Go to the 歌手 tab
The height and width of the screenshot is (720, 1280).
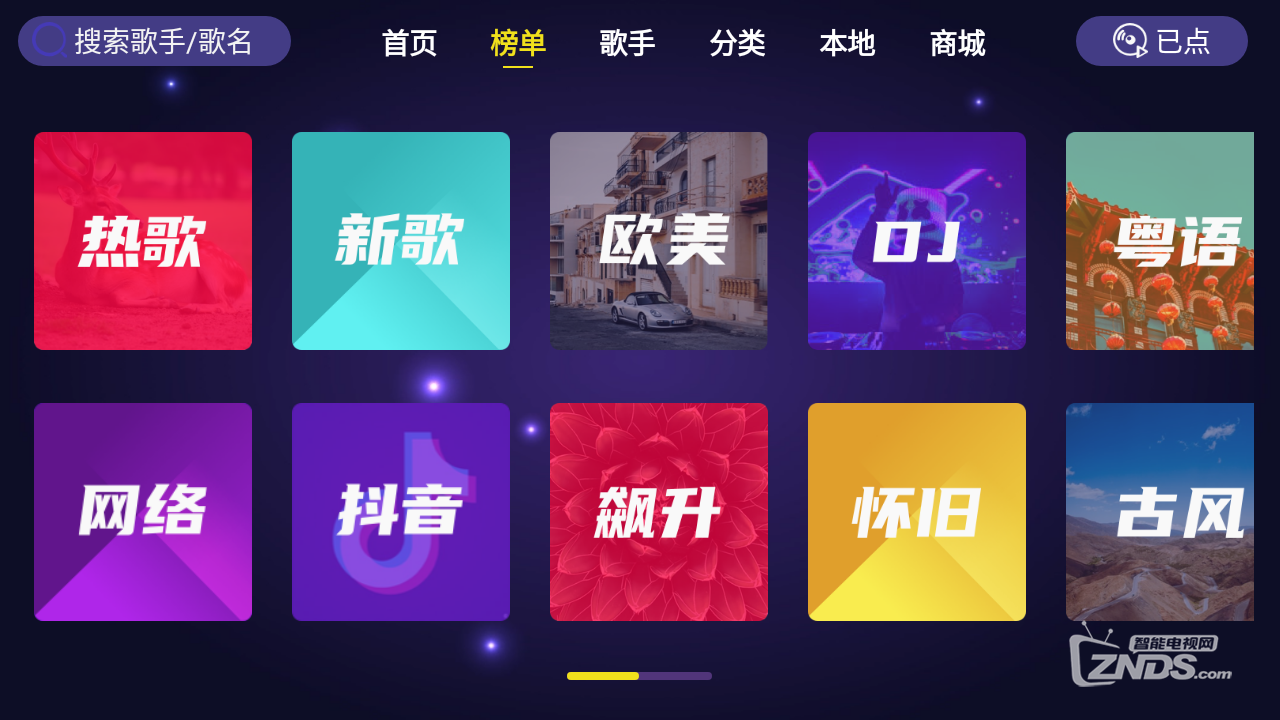pos(627,43)
